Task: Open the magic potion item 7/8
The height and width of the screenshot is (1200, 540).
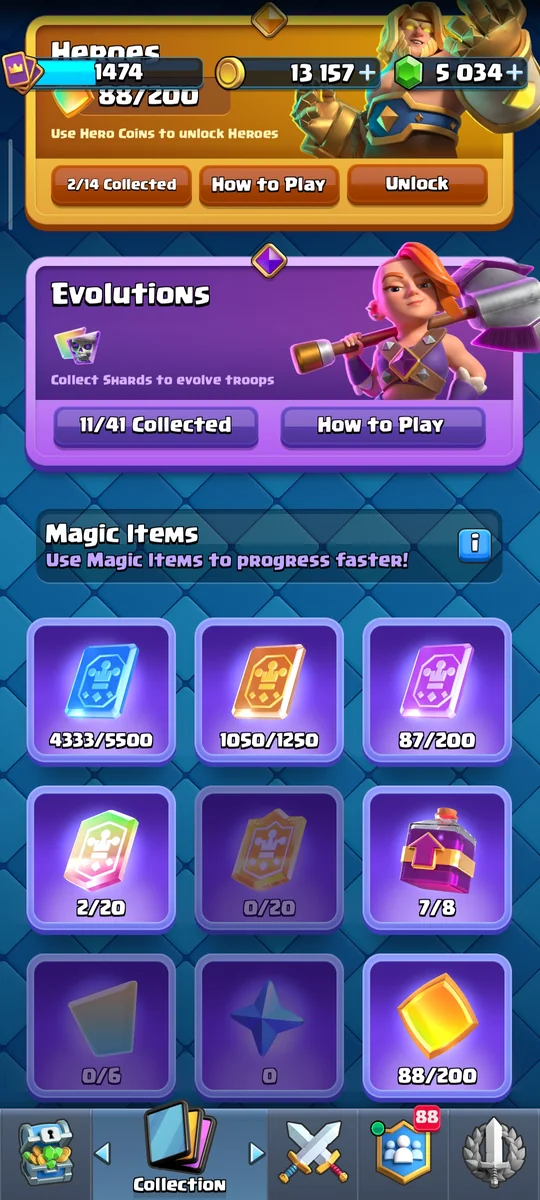Action: 437,858
